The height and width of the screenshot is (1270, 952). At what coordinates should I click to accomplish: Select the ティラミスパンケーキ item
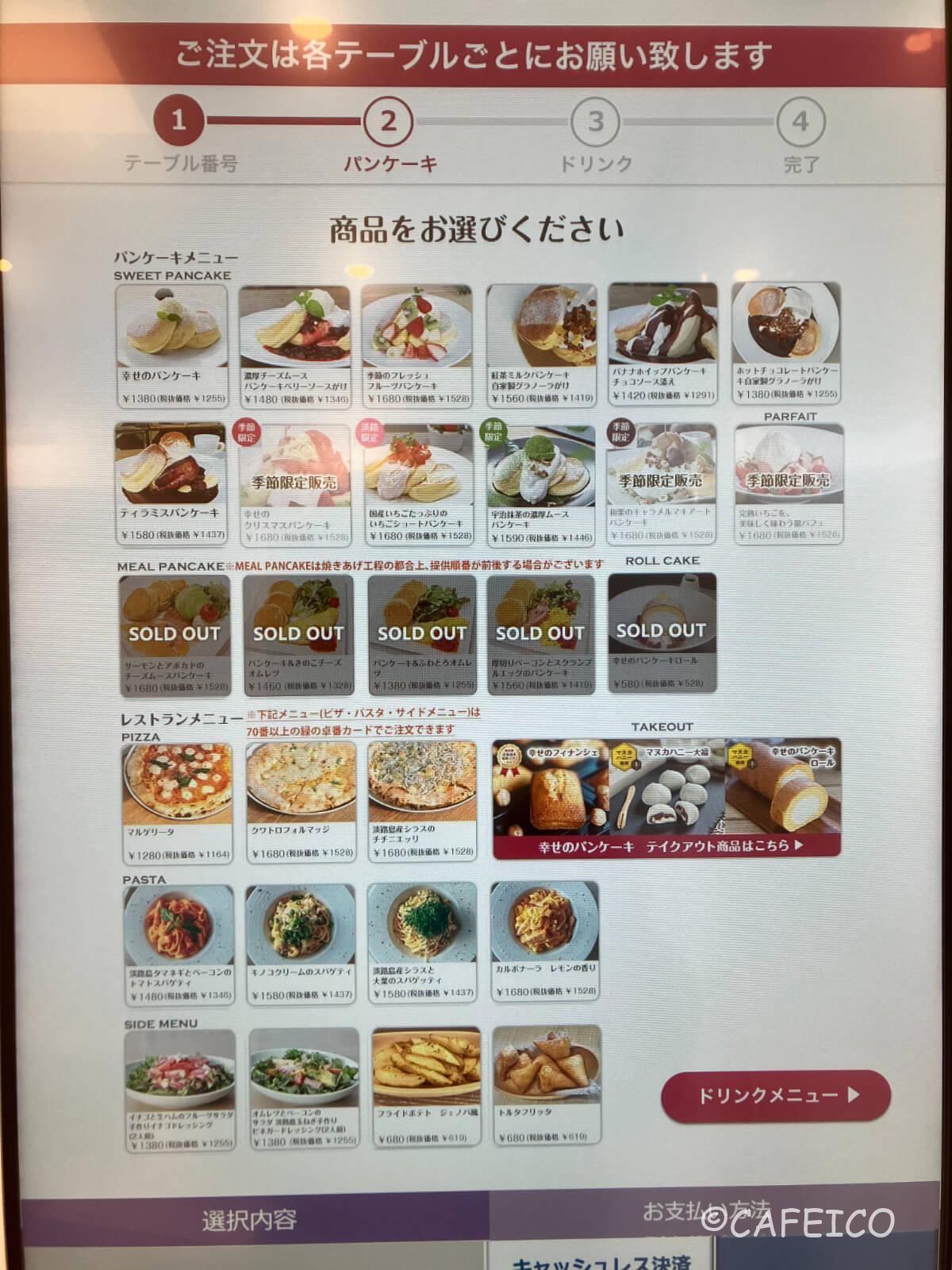171,484
